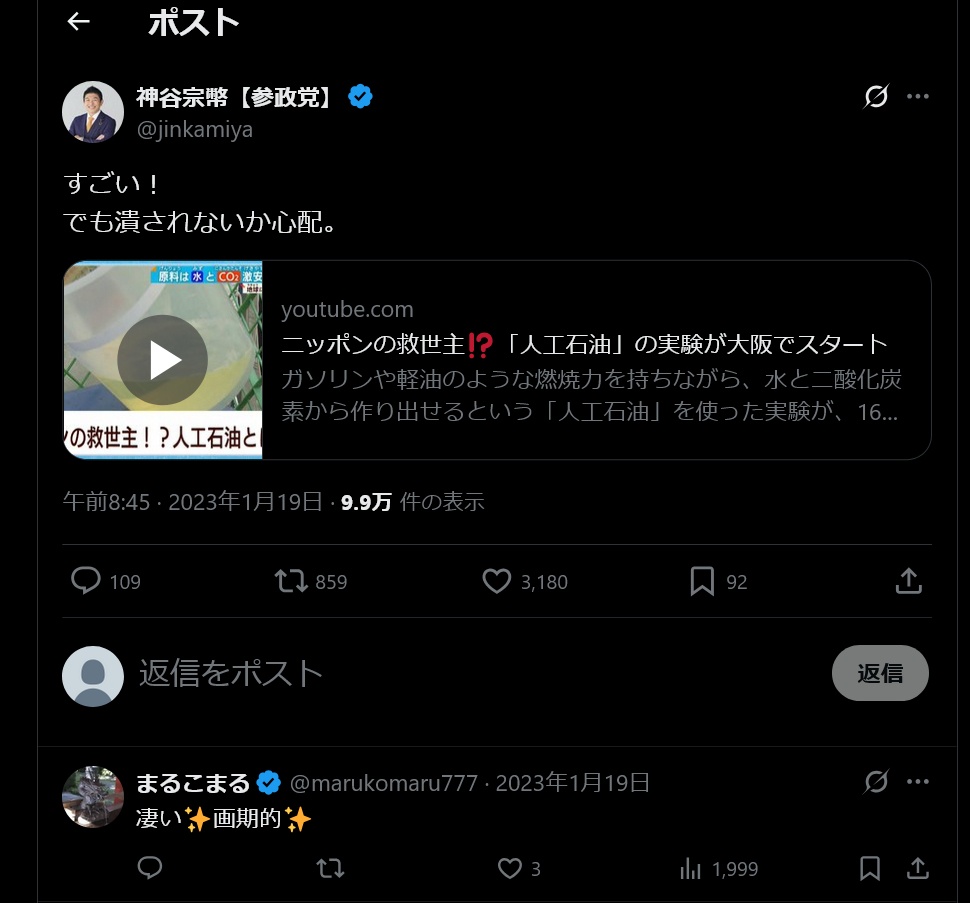Repost まるこまる's reply
This screenshot has height=903, width=970.
[329, 868]
